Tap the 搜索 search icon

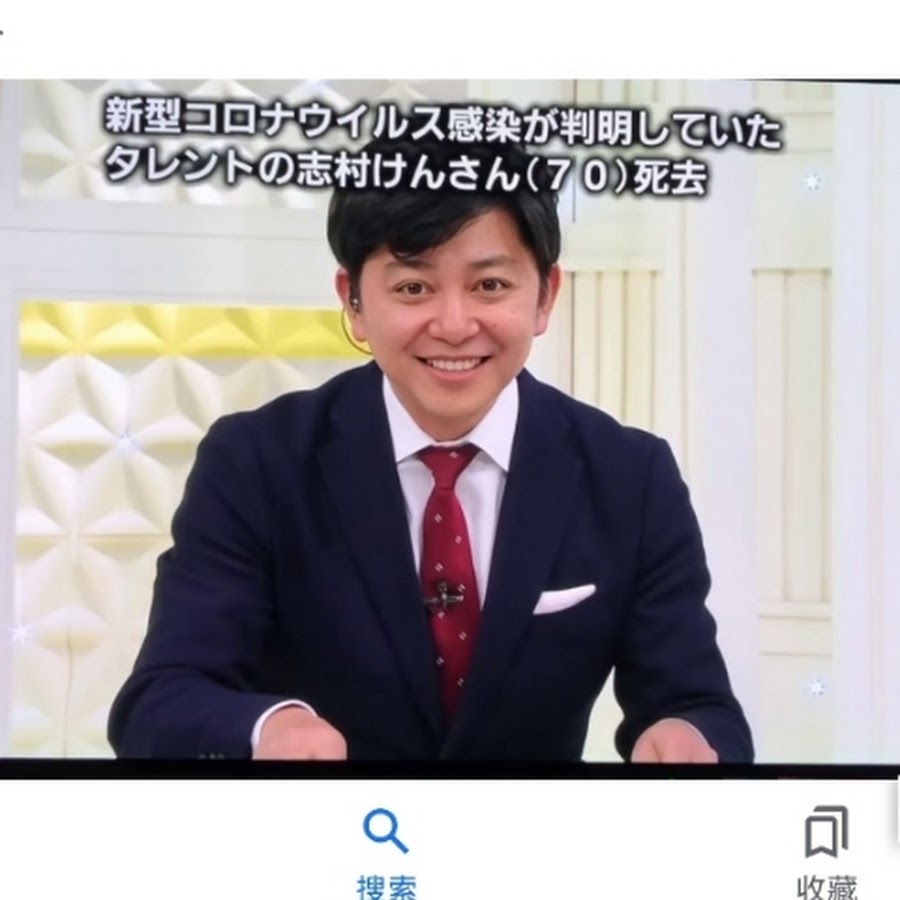(385, 832)
